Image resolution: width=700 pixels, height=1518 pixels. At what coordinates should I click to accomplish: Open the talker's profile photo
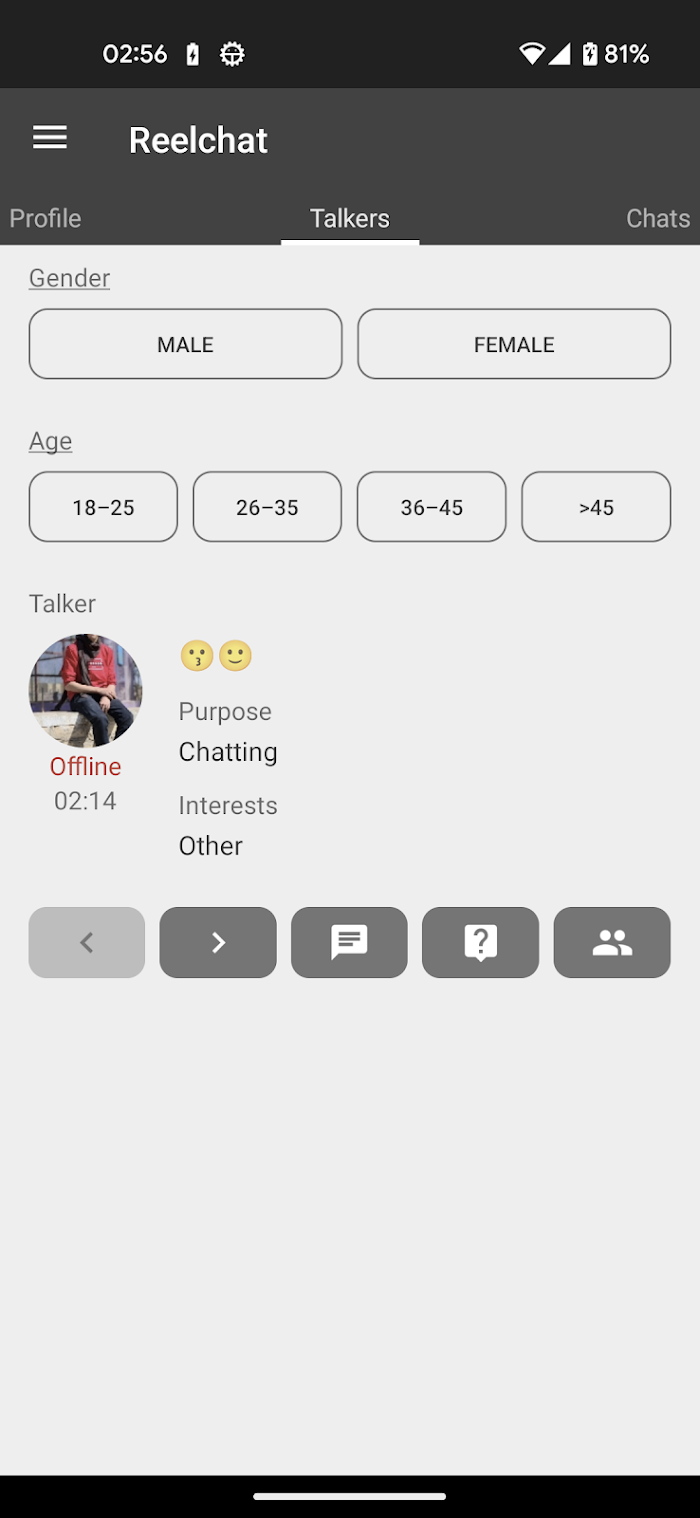(85, 691)
